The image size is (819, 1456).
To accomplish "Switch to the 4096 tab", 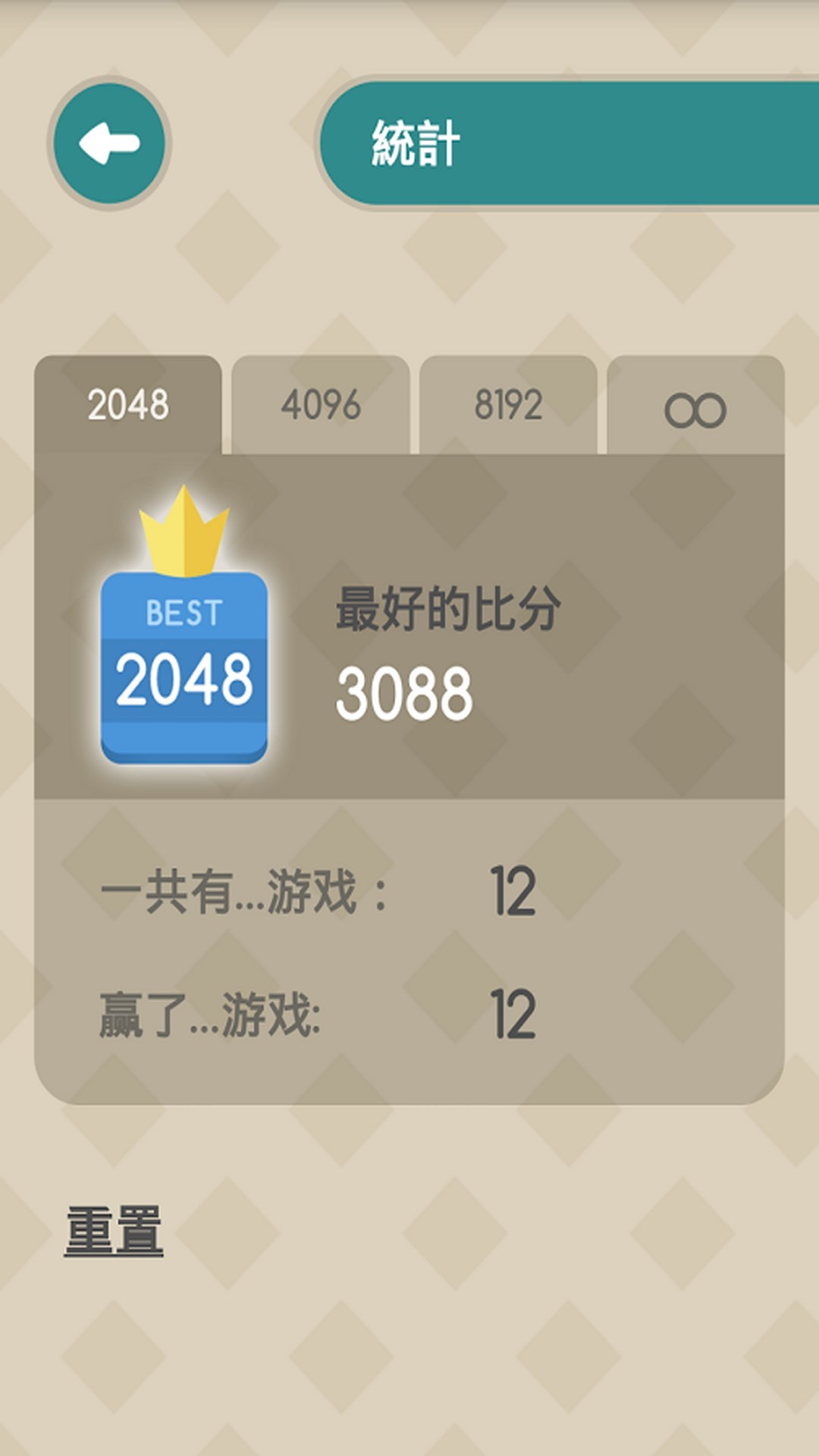I will pyautogui.click(x=321, y=405).
